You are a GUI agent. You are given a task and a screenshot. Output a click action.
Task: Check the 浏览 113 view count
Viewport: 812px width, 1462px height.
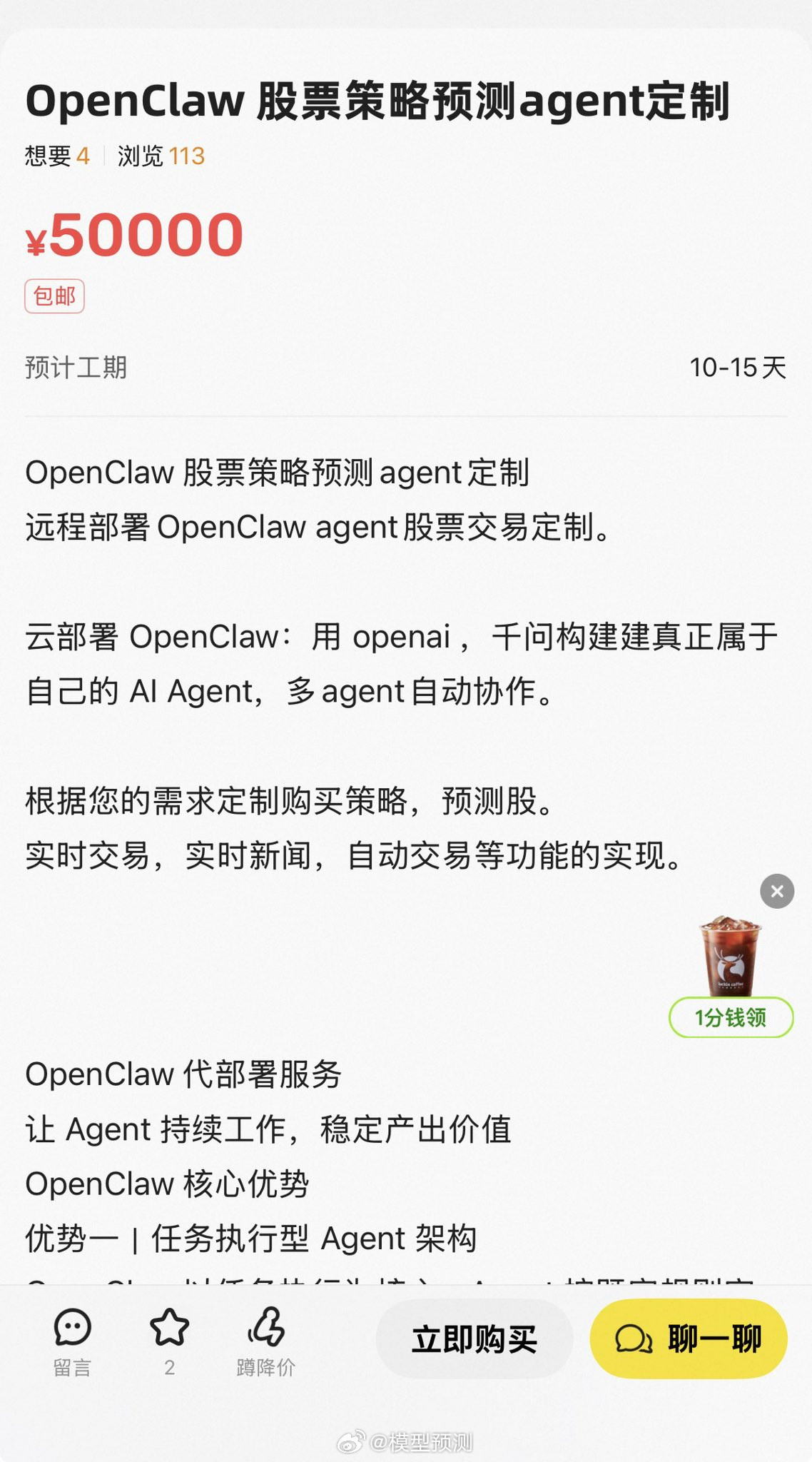click(x=158, y=154)
